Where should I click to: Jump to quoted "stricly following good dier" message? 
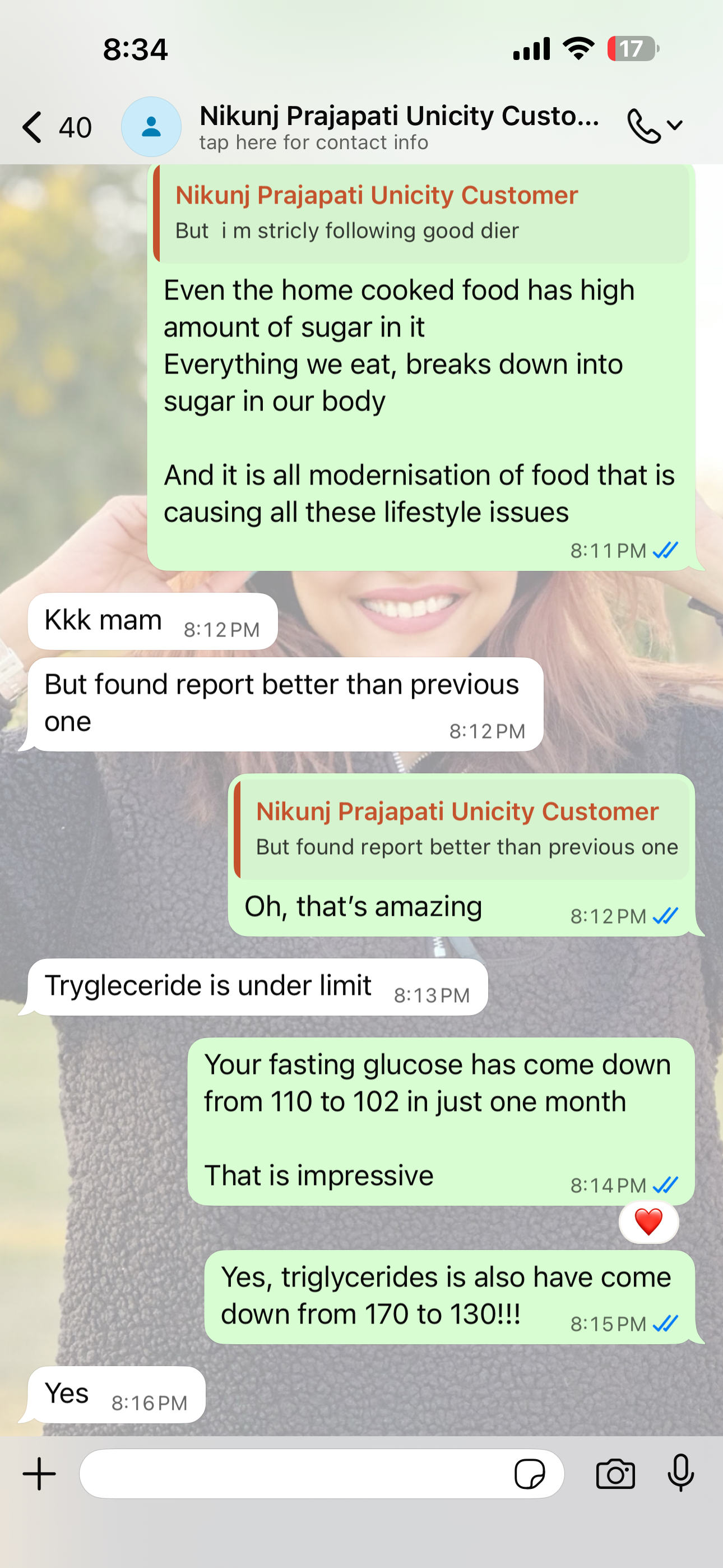(421, 214)
